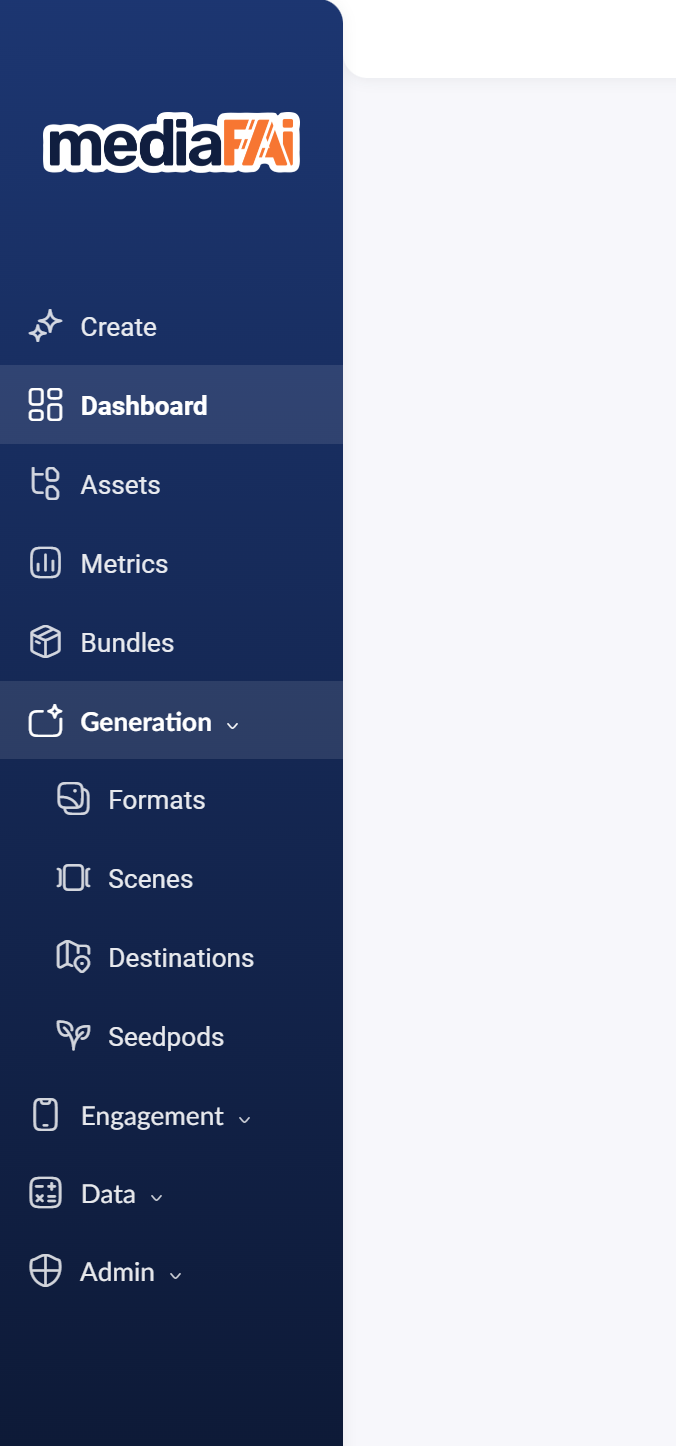The height and width of the screenshot is (1446, 676).
Task: Expand the Data menu
Action: (171, 1194)
